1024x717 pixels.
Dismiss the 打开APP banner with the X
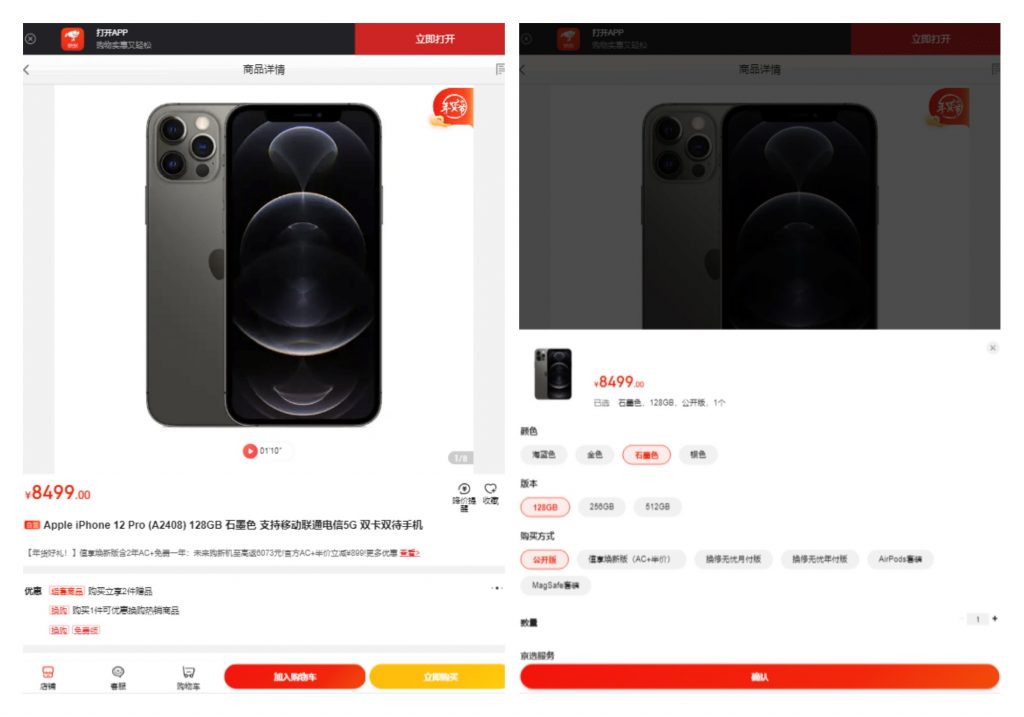click(30, 39)
